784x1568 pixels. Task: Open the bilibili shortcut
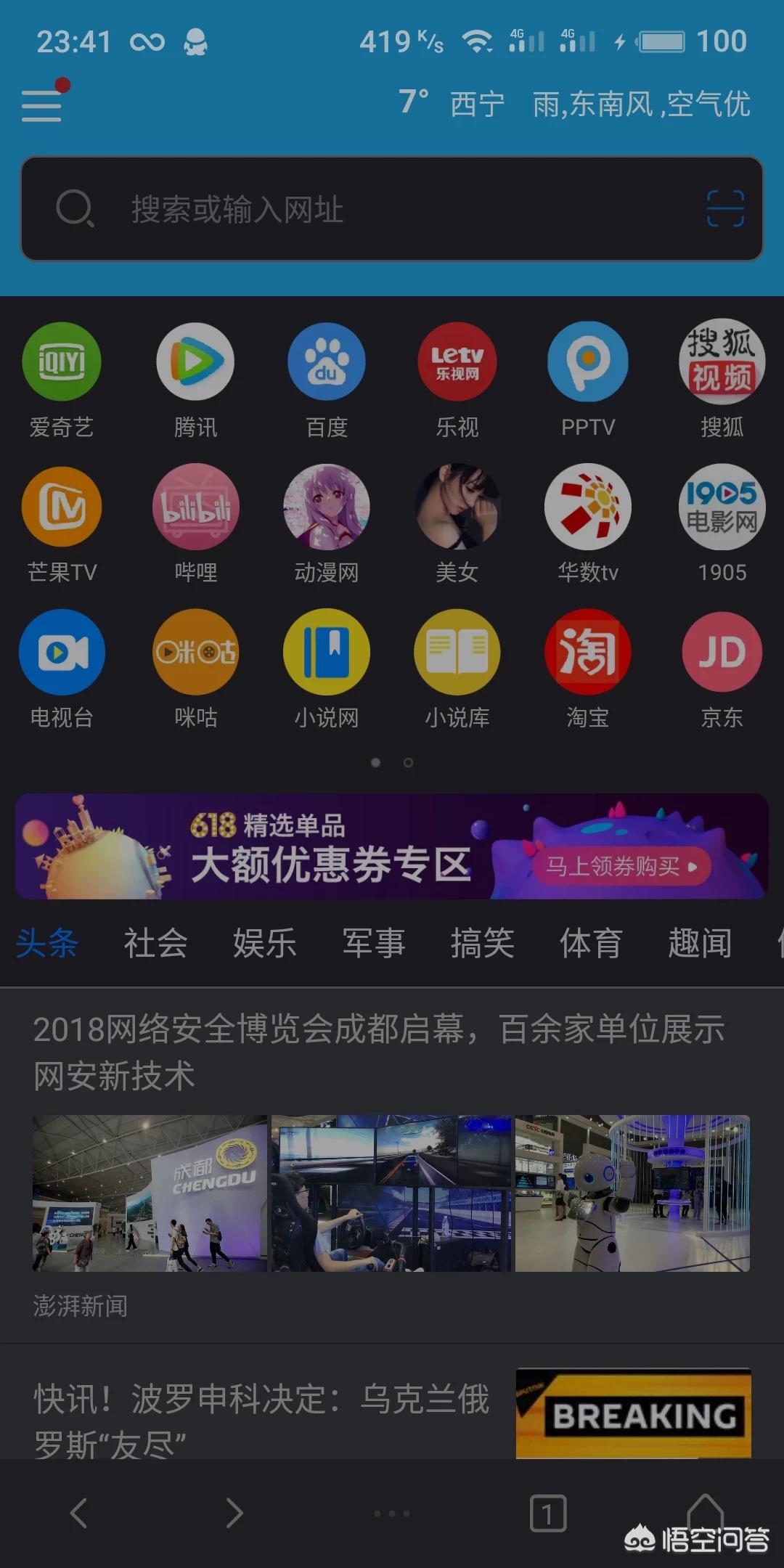click(x=194, y=507)
